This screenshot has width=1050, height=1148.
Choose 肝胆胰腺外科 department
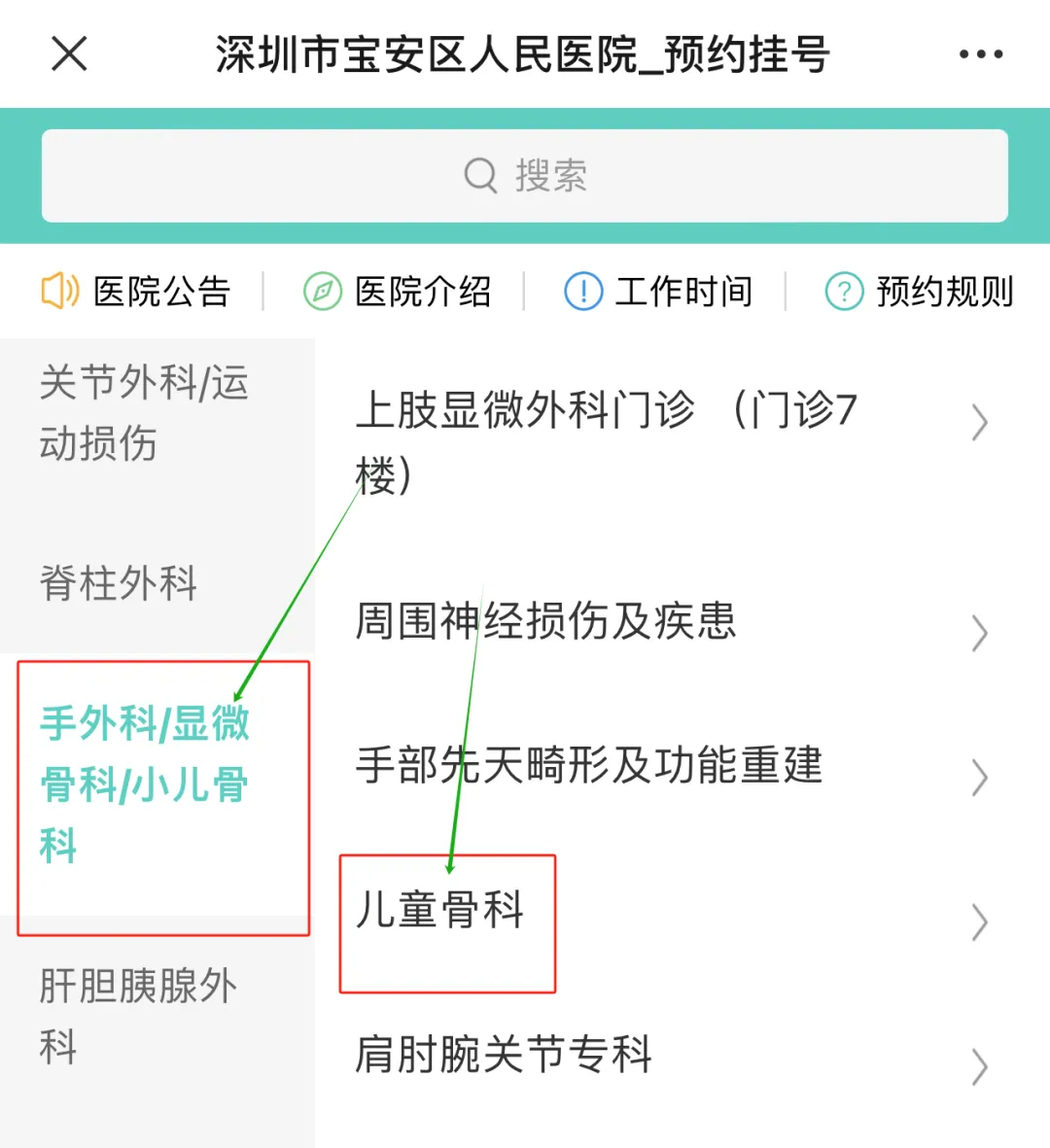pyautogui.click(x=138, y=1016)
